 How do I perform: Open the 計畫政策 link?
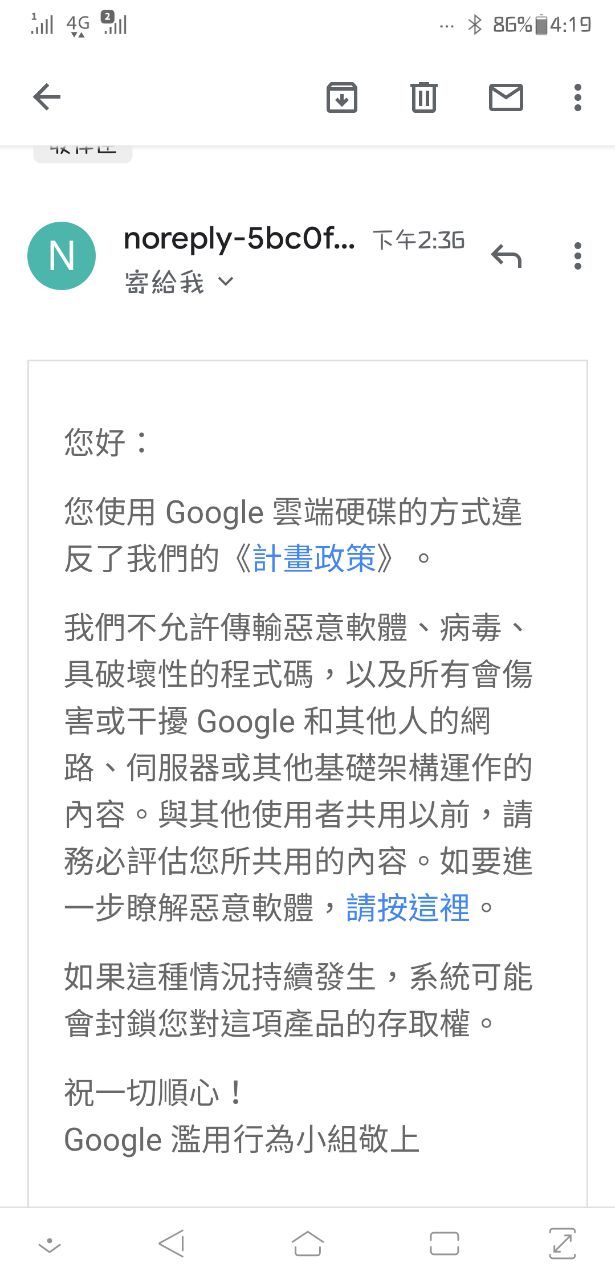[x=313, y=558]
